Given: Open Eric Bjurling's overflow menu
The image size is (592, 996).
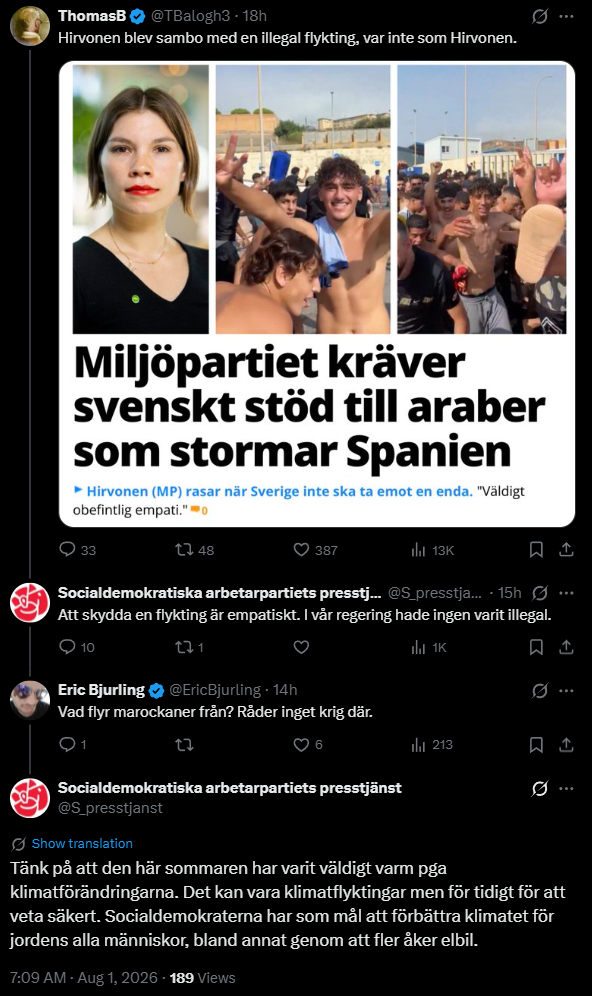Looking at the screenshot, I should tap(566, 690).
